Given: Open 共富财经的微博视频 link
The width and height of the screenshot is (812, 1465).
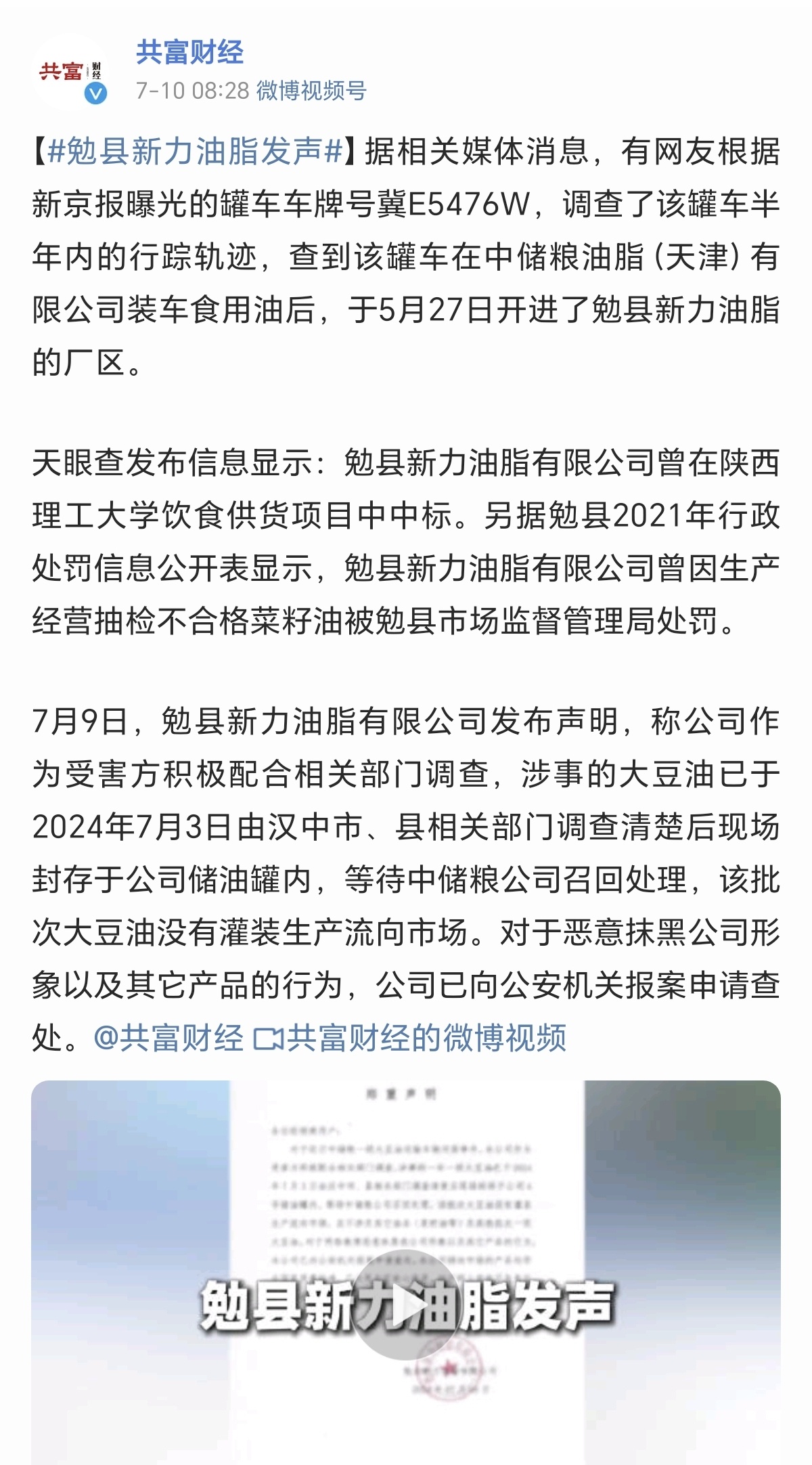Looking at the screenshot, I should tap(410, 1038).
